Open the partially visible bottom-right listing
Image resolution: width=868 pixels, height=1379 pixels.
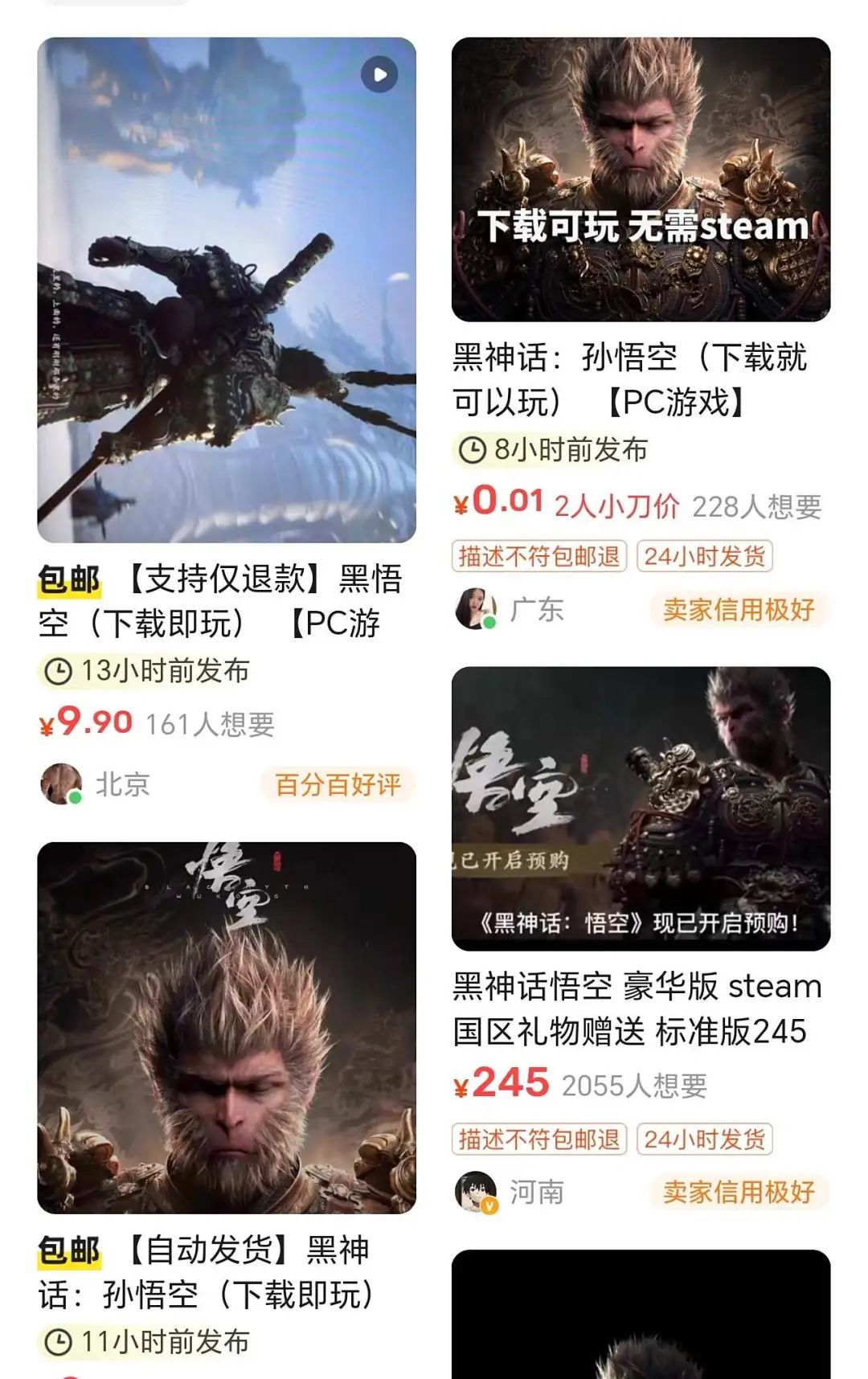(641, 1318)
